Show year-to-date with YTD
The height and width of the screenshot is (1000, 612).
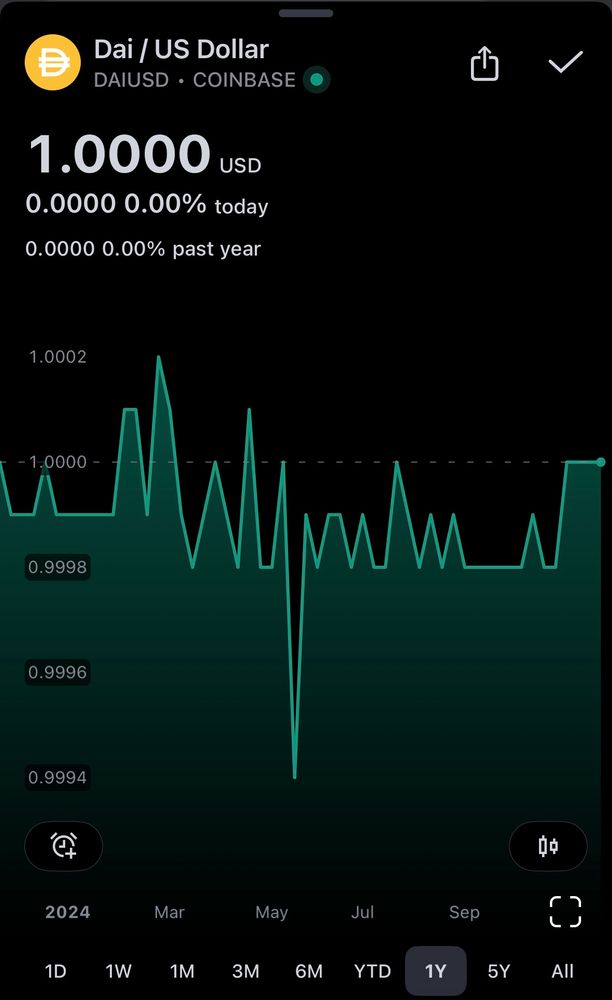(x=372, y=971)
